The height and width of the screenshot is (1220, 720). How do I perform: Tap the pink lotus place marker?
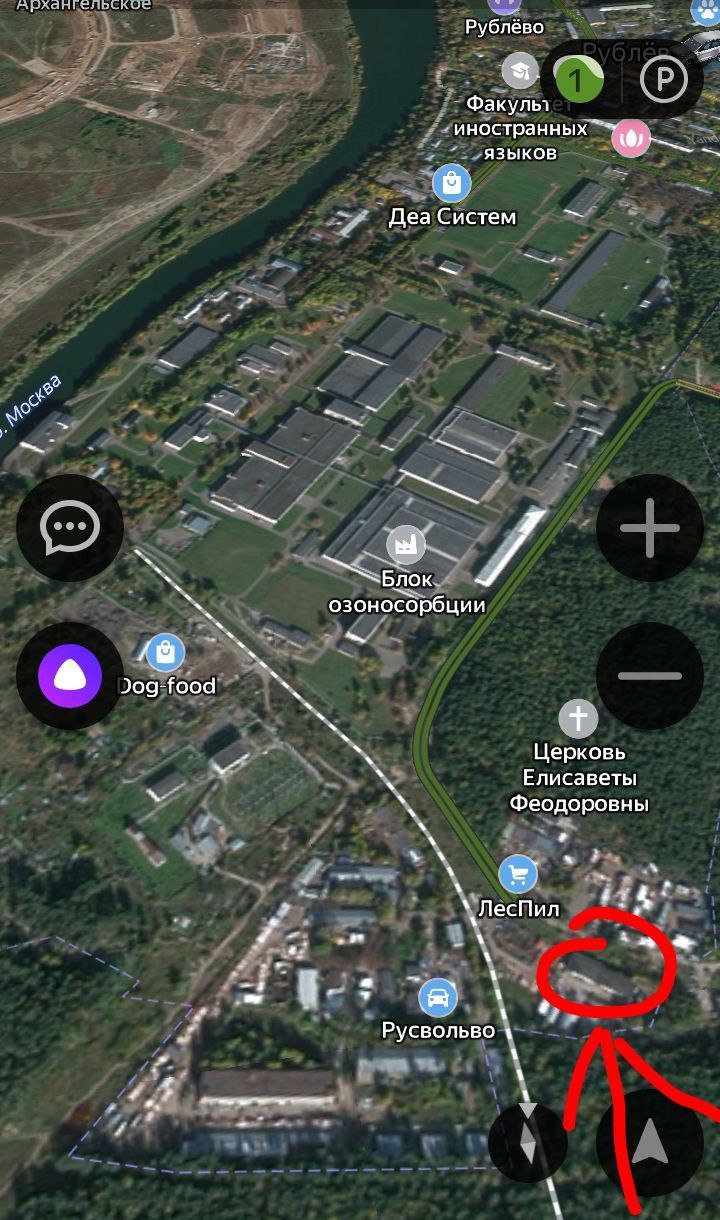click(x=631, y=136)
